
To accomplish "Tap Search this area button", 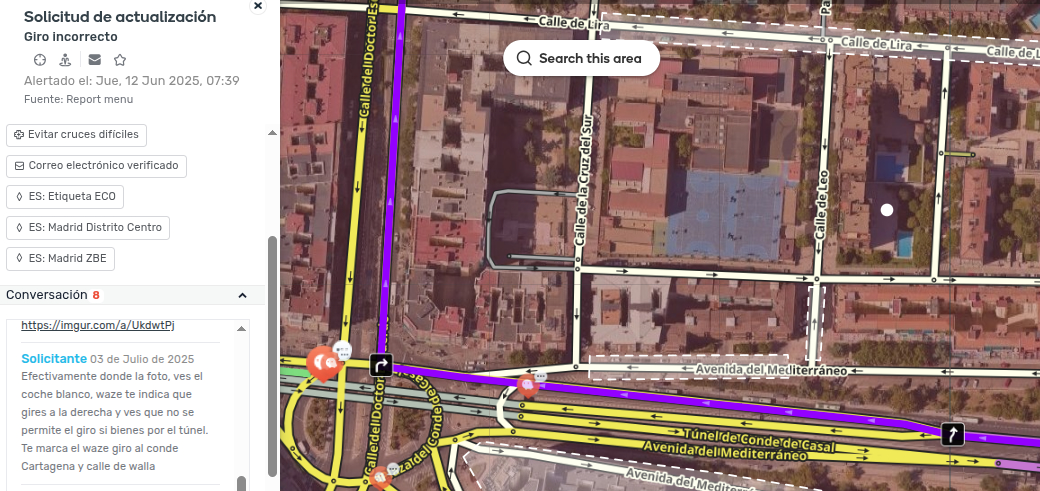I will tap(580, 58).
